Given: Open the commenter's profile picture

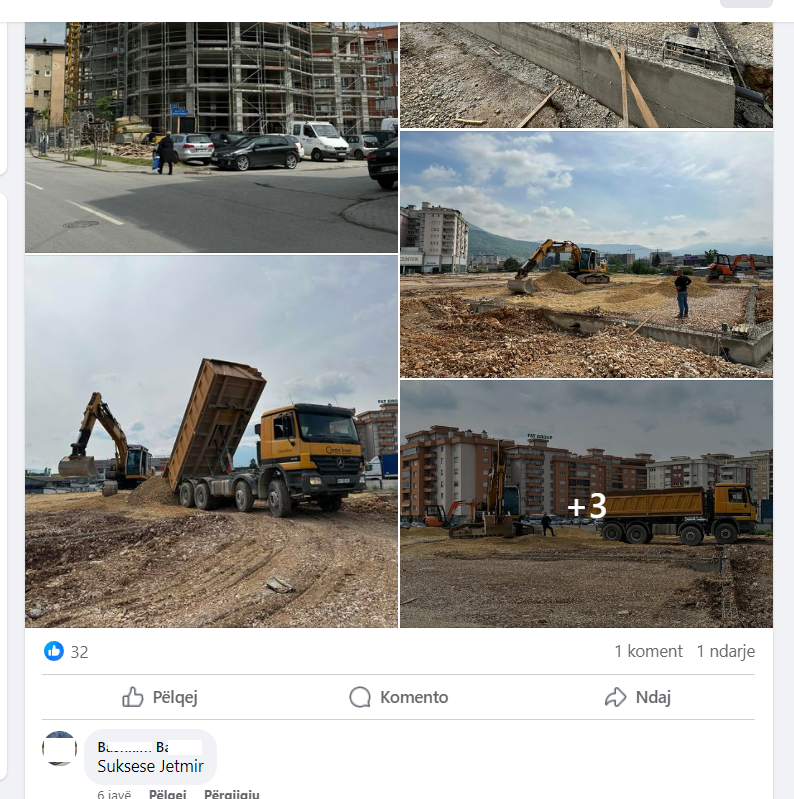Looking at the screenshot, I should [x=60, y=748].
